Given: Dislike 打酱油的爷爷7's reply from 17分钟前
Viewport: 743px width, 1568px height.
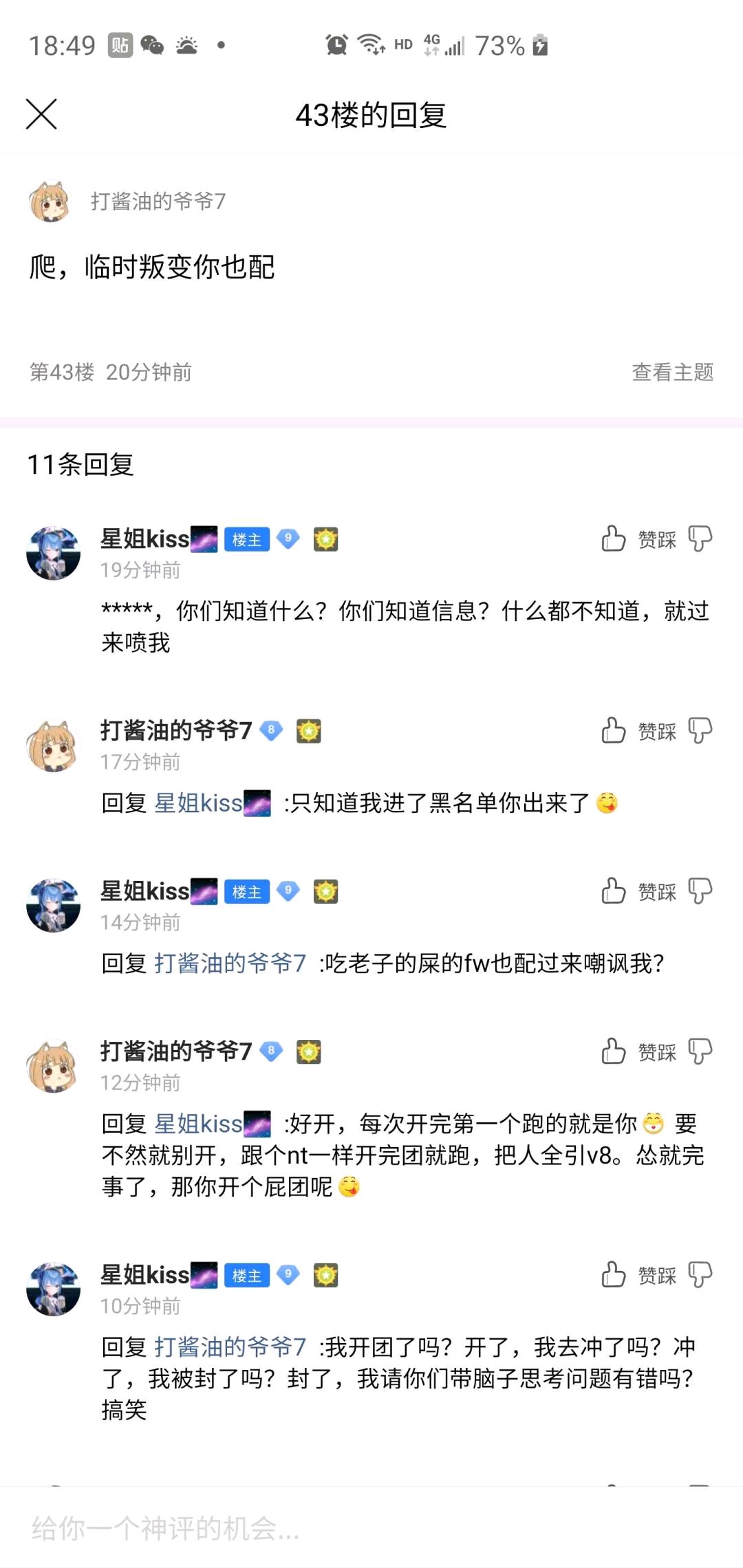Looking at the screenshot, I should [700, 731].
